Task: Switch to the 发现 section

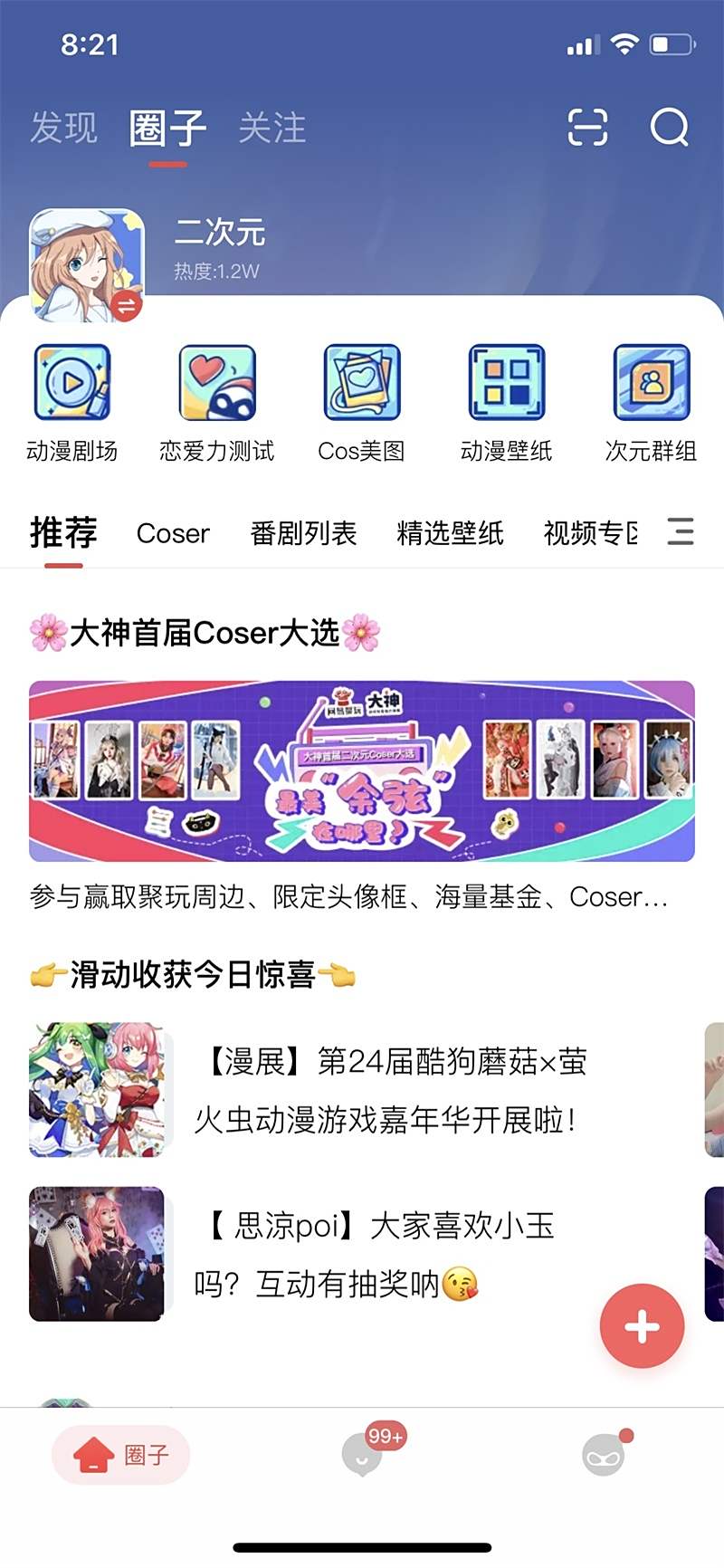Action: [63, 129]
